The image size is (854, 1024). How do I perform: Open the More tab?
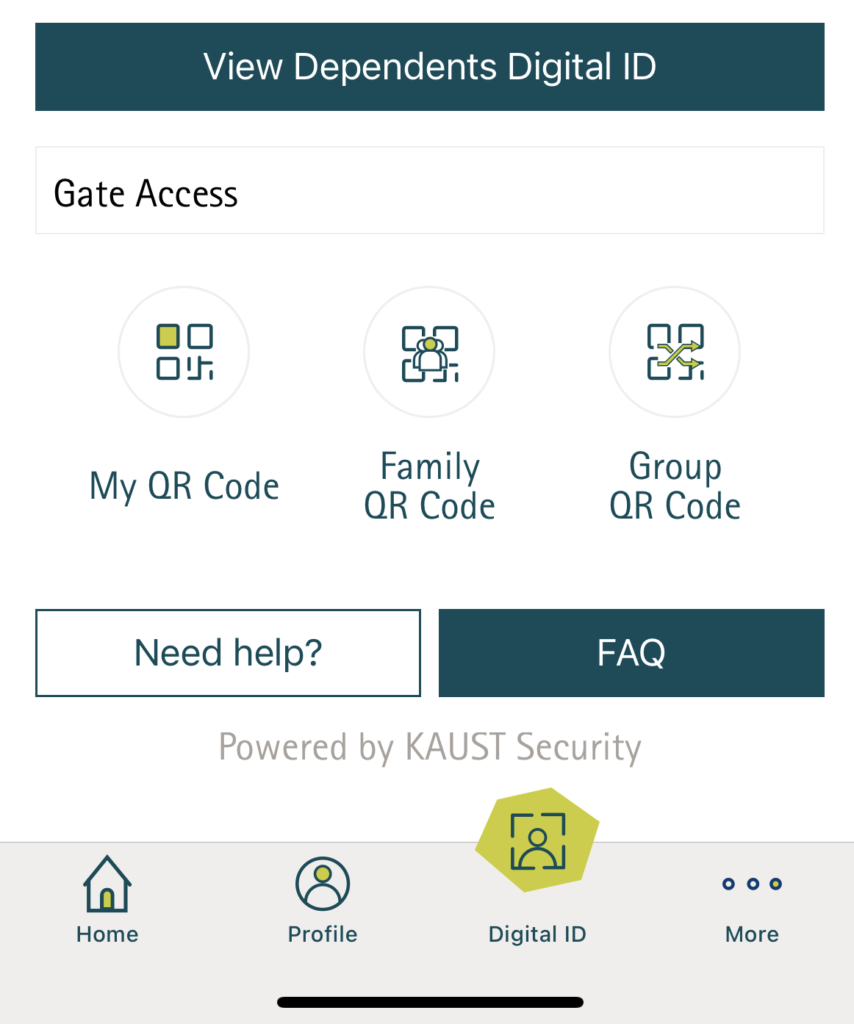[x=752, y=905]
